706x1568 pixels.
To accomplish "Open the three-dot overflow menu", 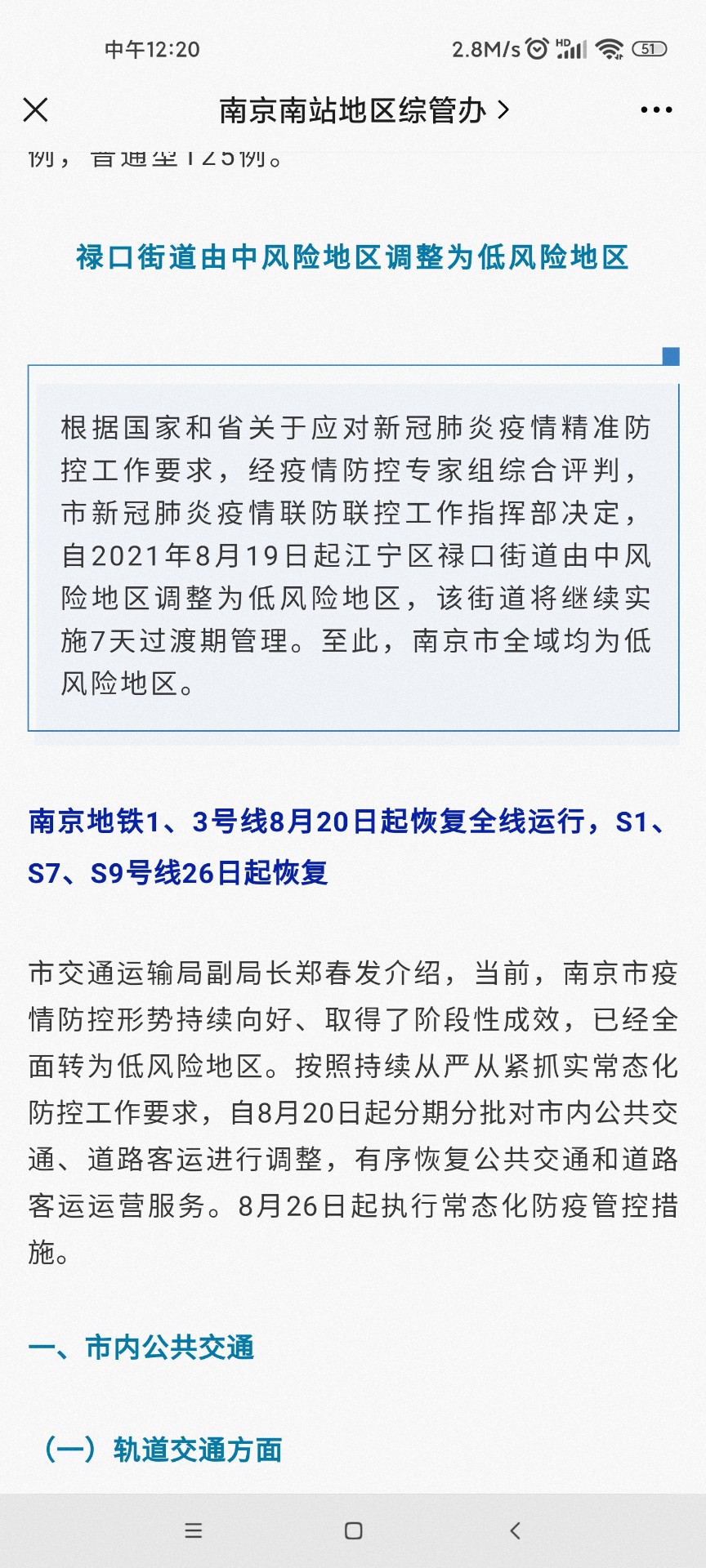I will (656, 109).
